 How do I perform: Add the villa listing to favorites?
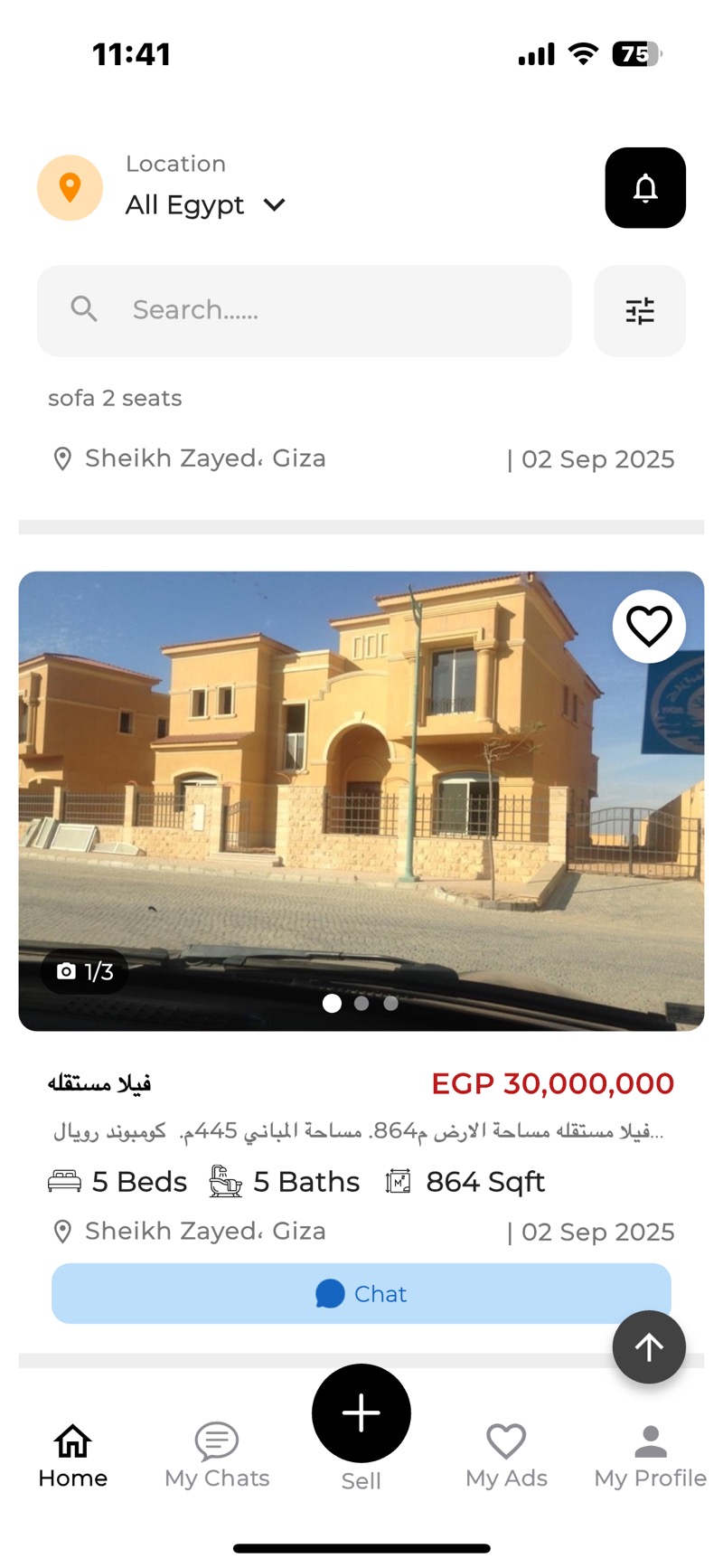(649, 626)
